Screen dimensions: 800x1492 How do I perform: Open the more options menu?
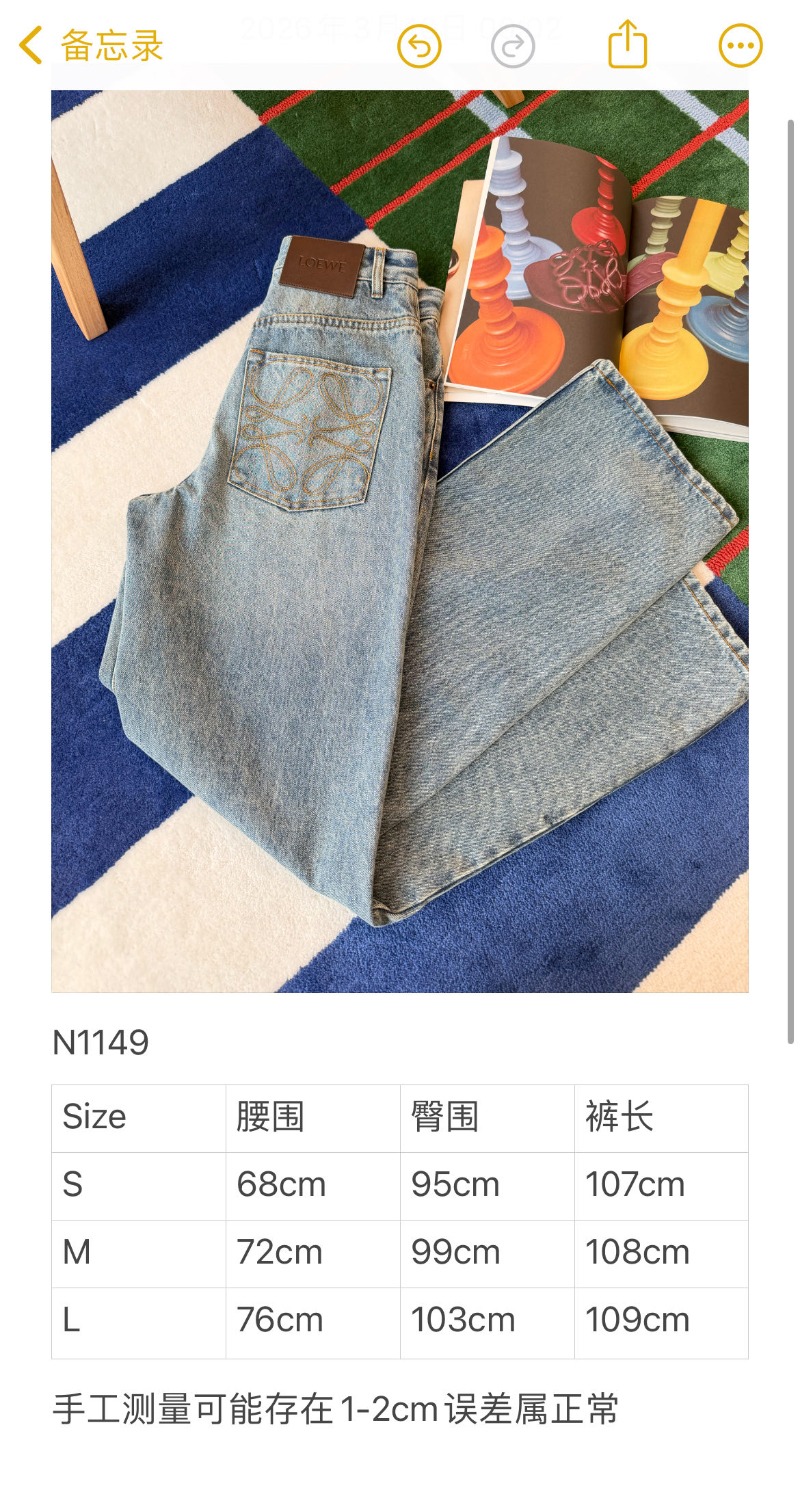[x=741, y=46]
